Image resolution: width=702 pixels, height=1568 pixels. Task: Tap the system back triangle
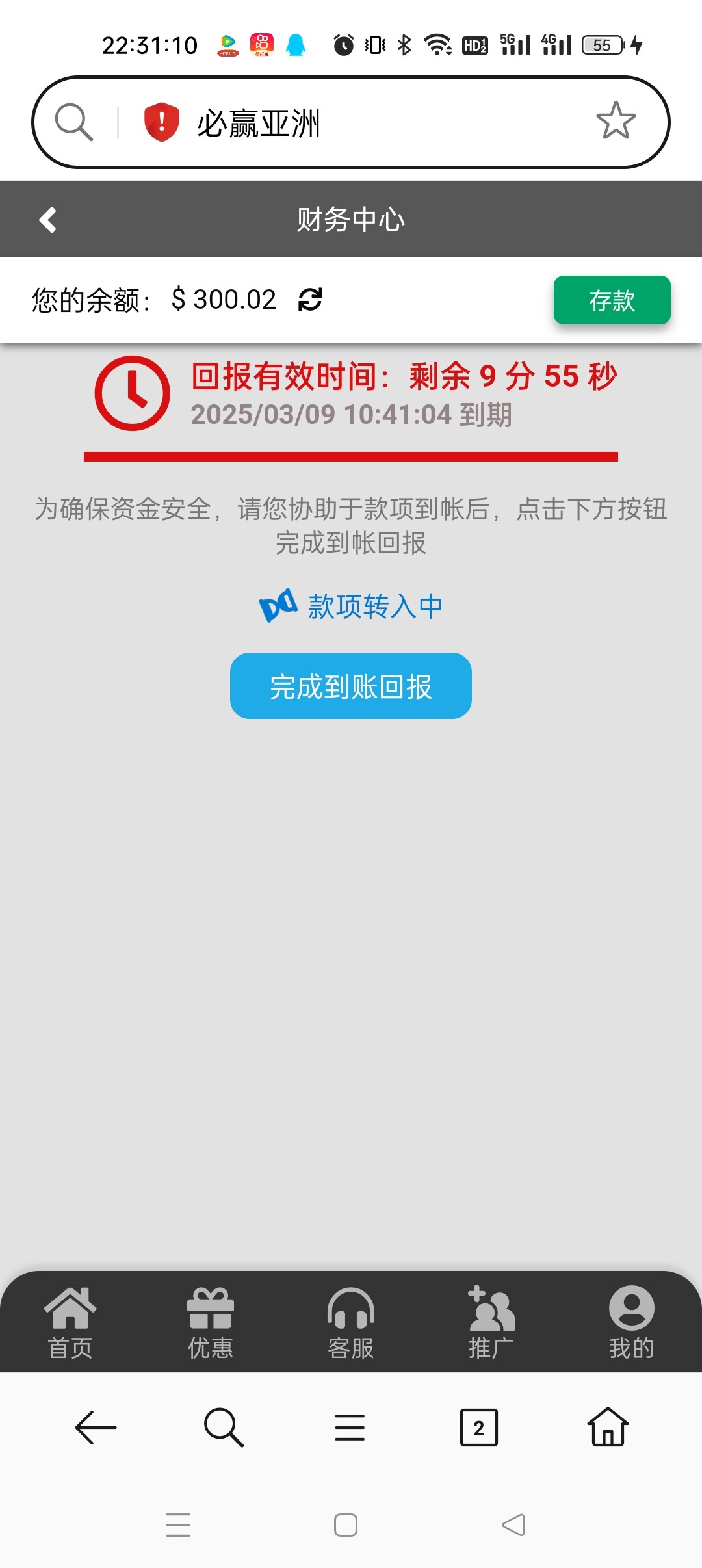(x=513, y=1525)
